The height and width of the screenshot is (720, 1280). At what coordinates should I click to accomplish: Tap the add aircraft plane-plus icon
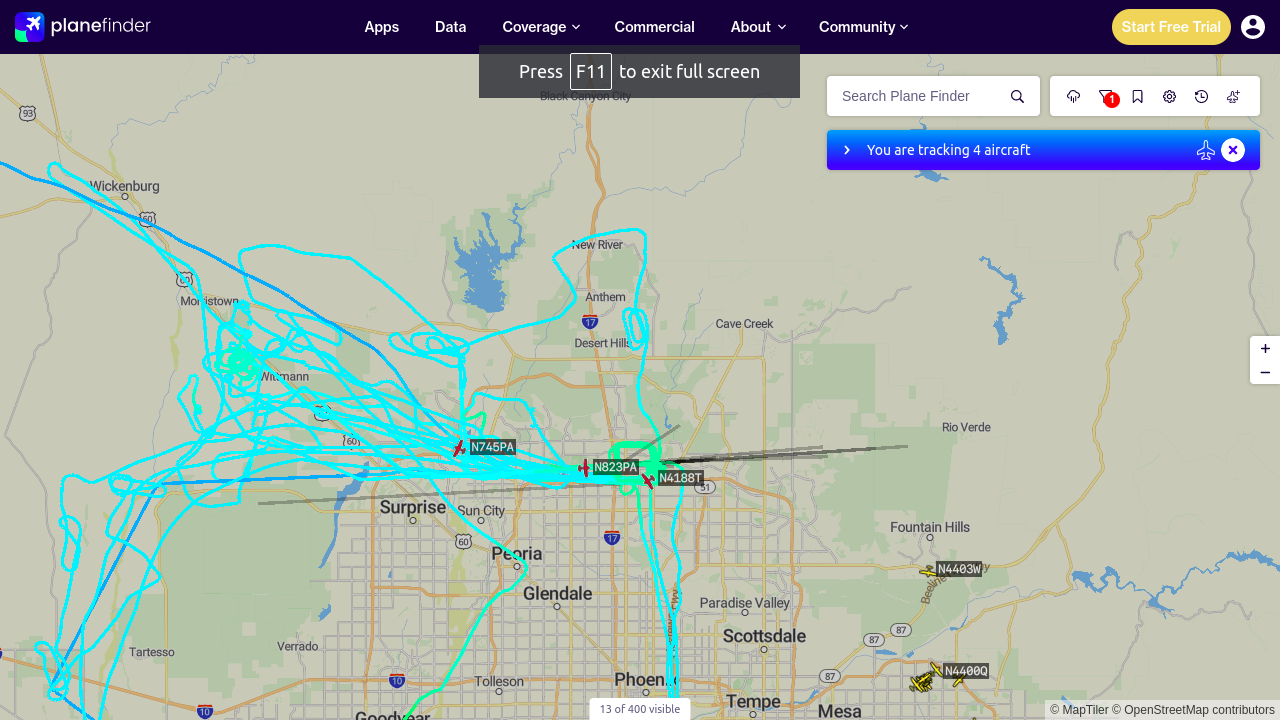point(1234,96)
